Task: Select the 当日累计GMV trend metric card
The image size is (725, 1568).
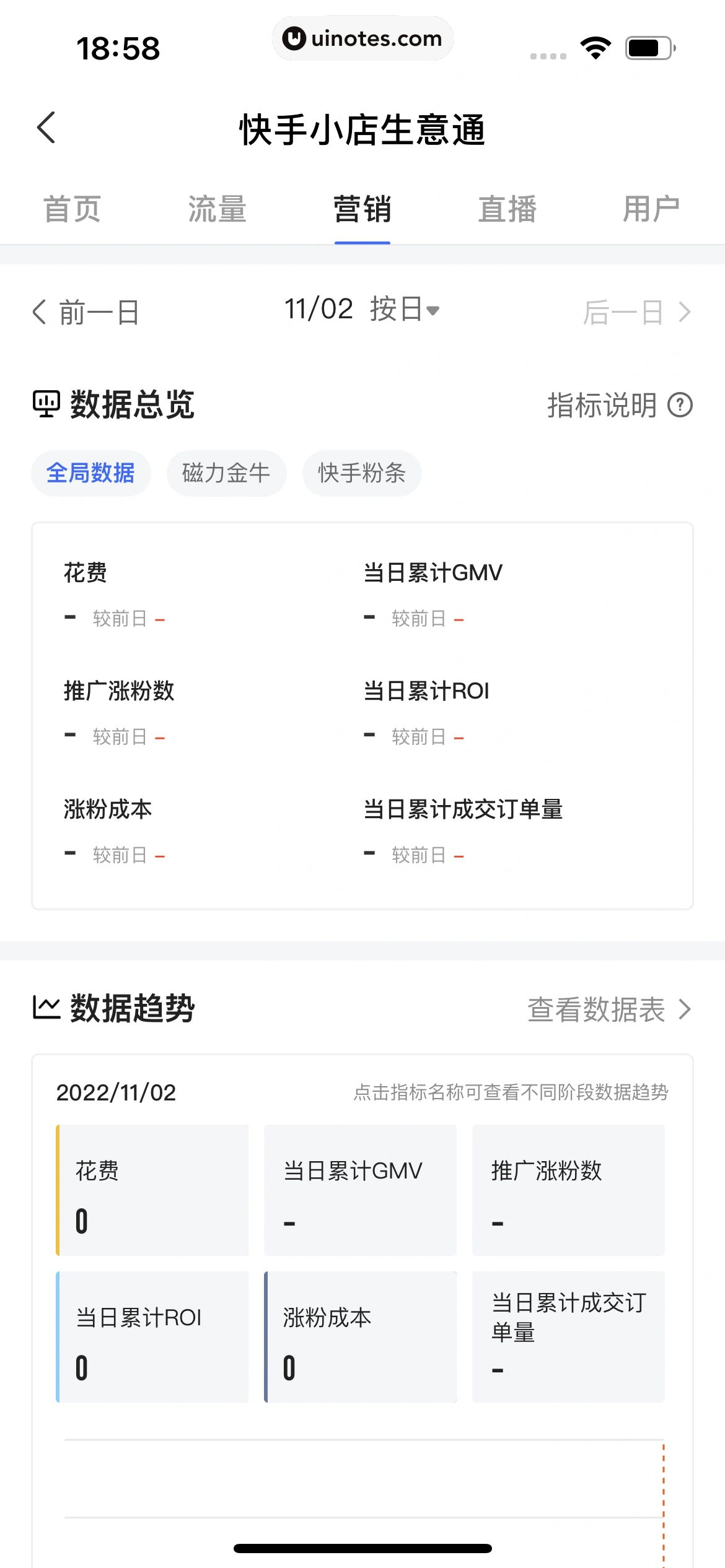Action: [x=360, y=1190]
